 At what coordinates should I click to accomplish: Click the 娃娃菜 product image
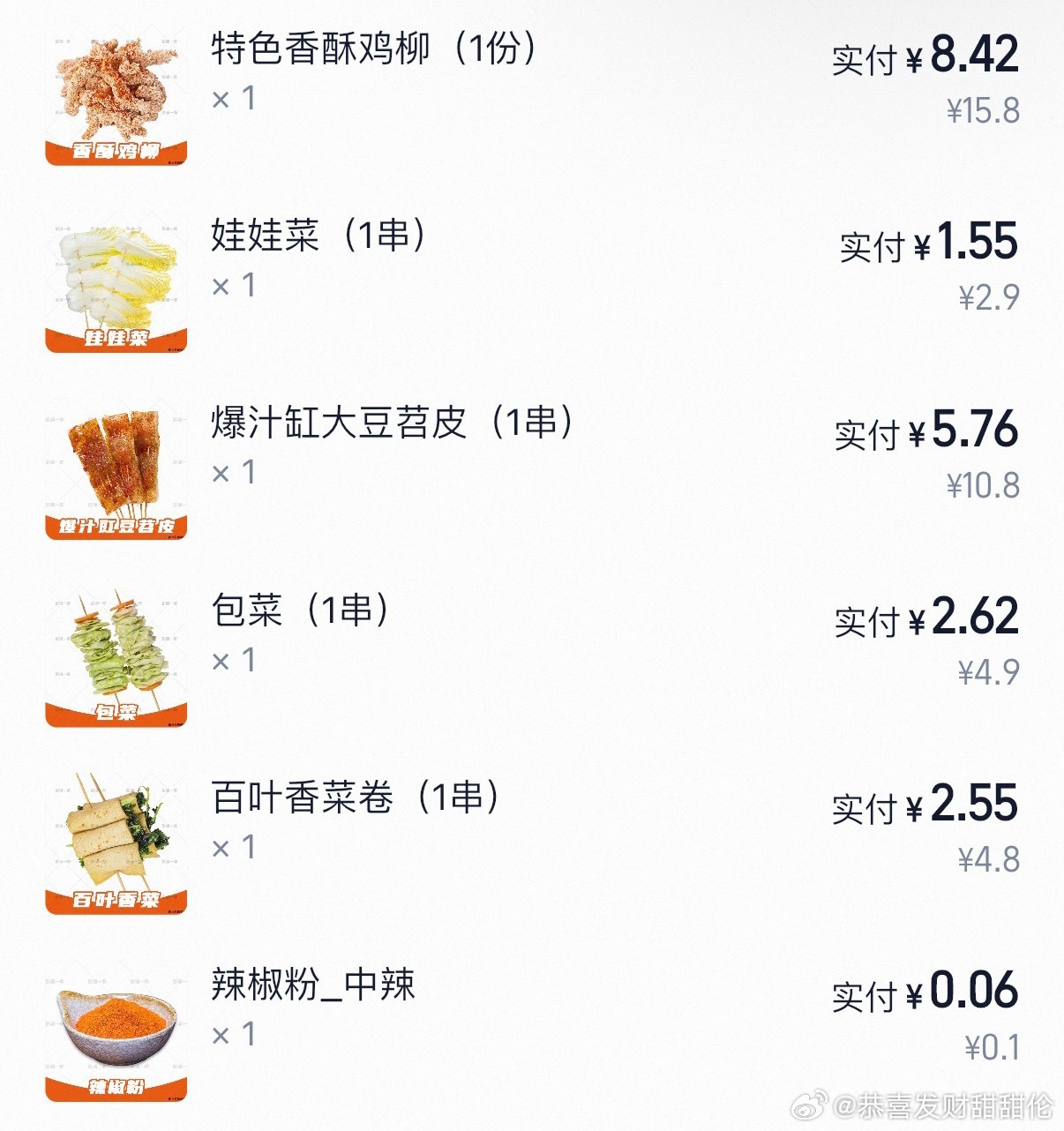pyautogui.click(x=115, y=278)
